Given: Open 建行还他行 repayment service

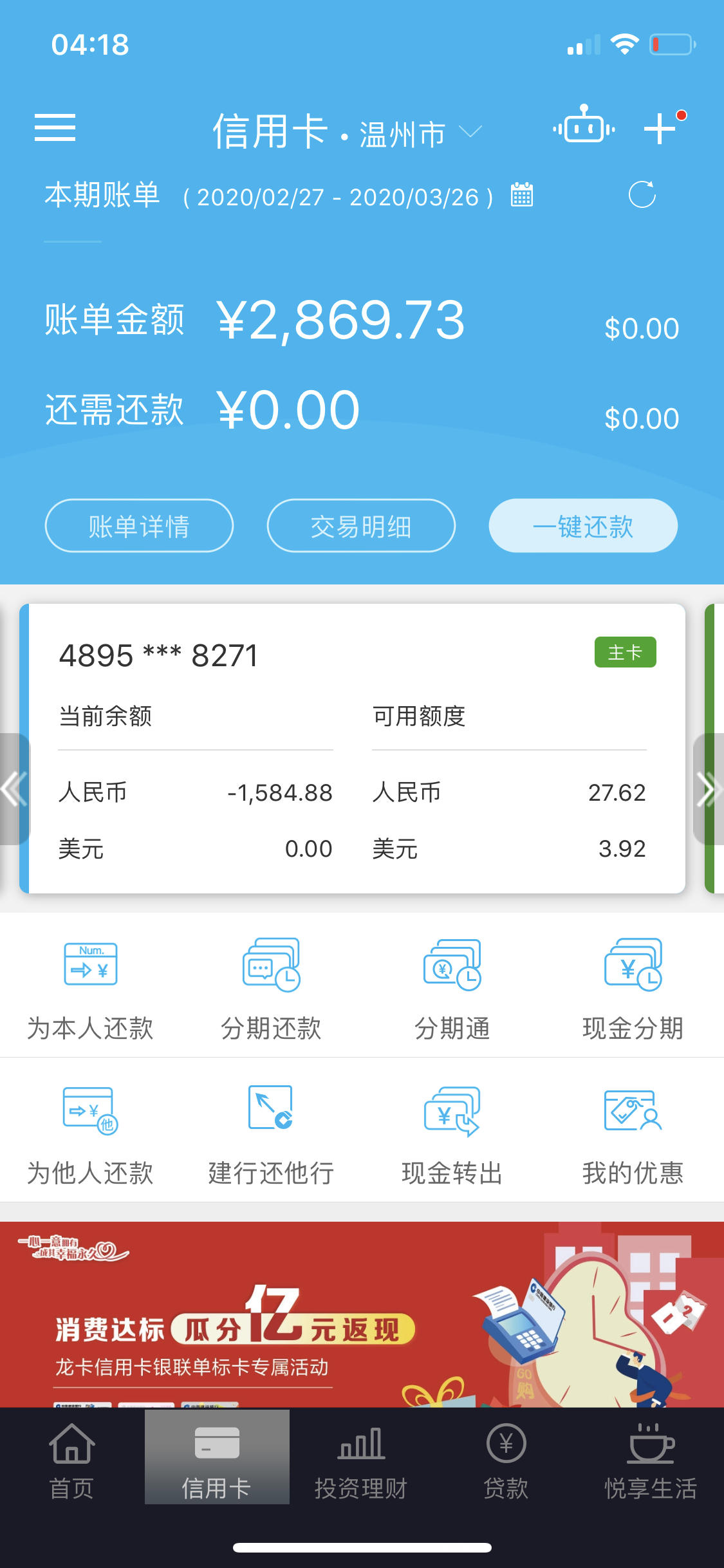Looking at the screenshot, I should point(271,1135).
